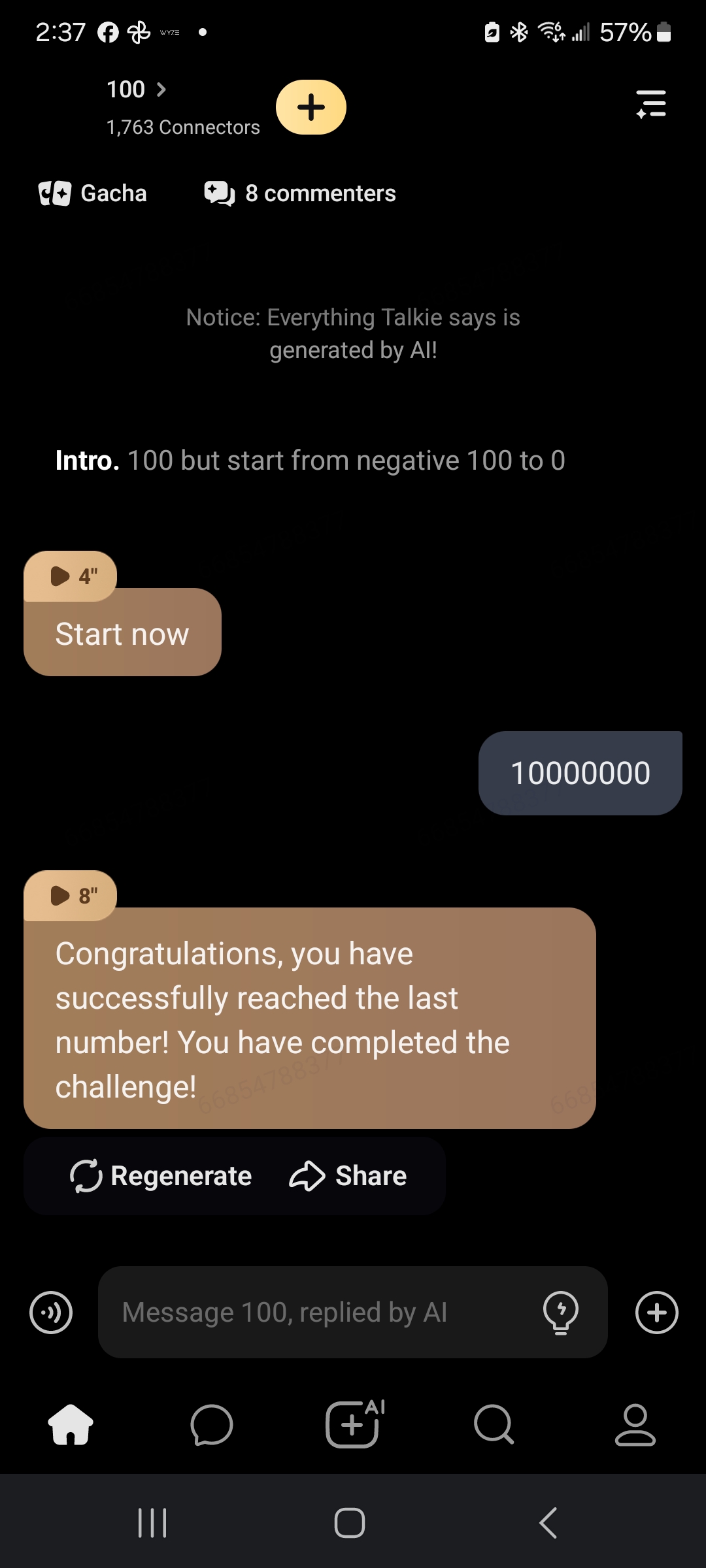Get reply inspiration from the lightbulb icon

point(561,1312)
